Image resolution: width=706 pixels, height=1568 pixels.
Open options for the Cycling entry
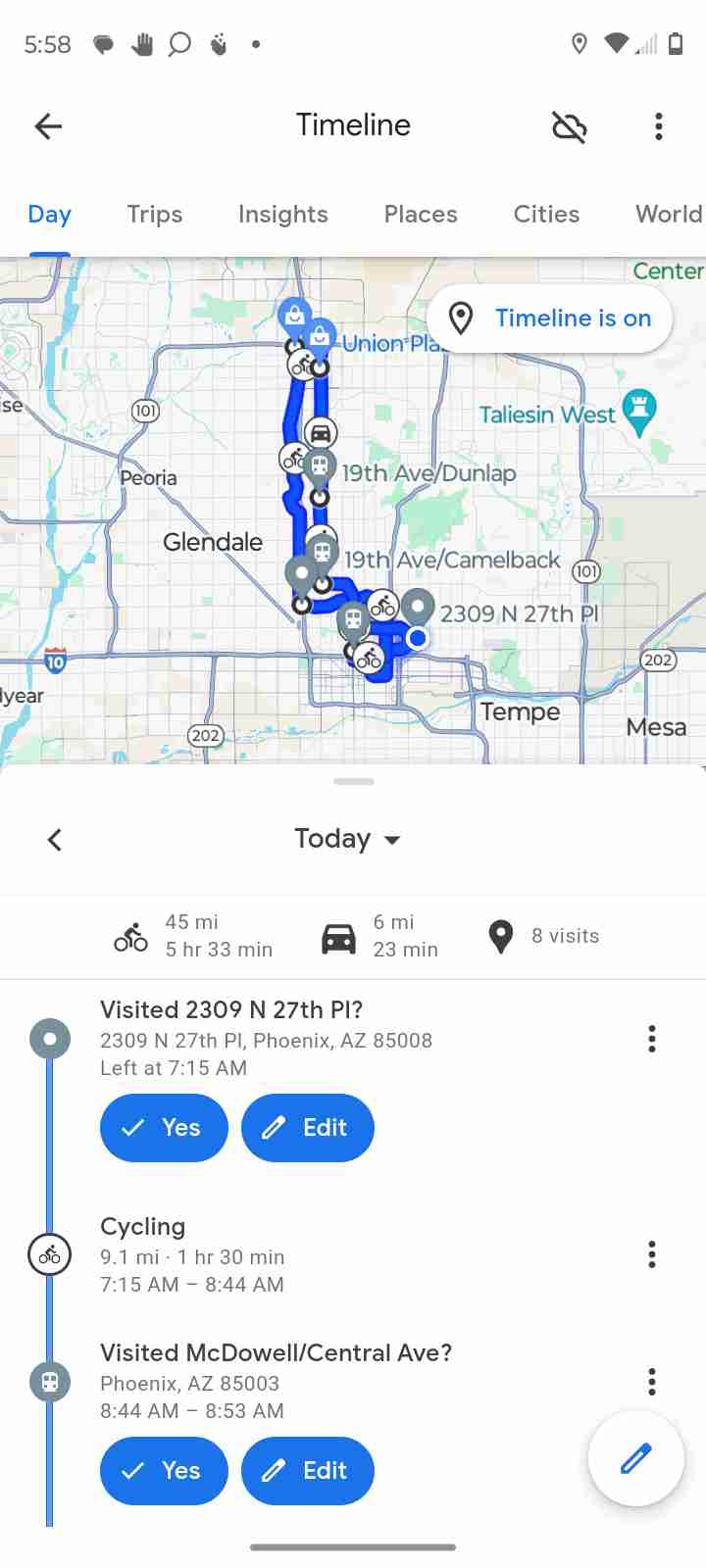[651, 1254]
